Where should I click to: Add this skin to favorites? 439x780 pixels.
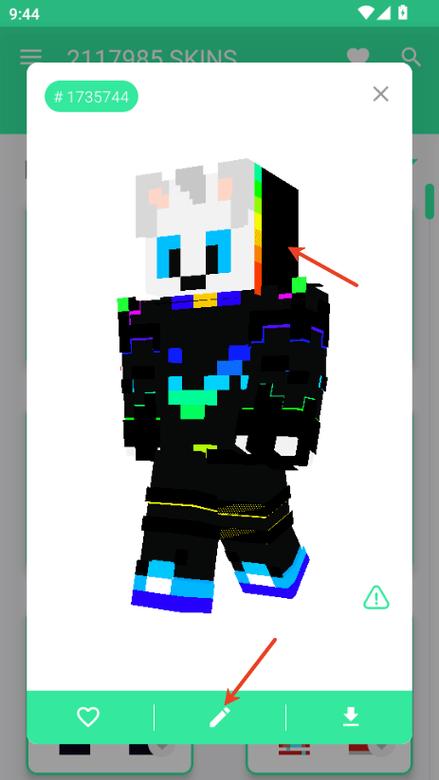click(x=88, y=717)
